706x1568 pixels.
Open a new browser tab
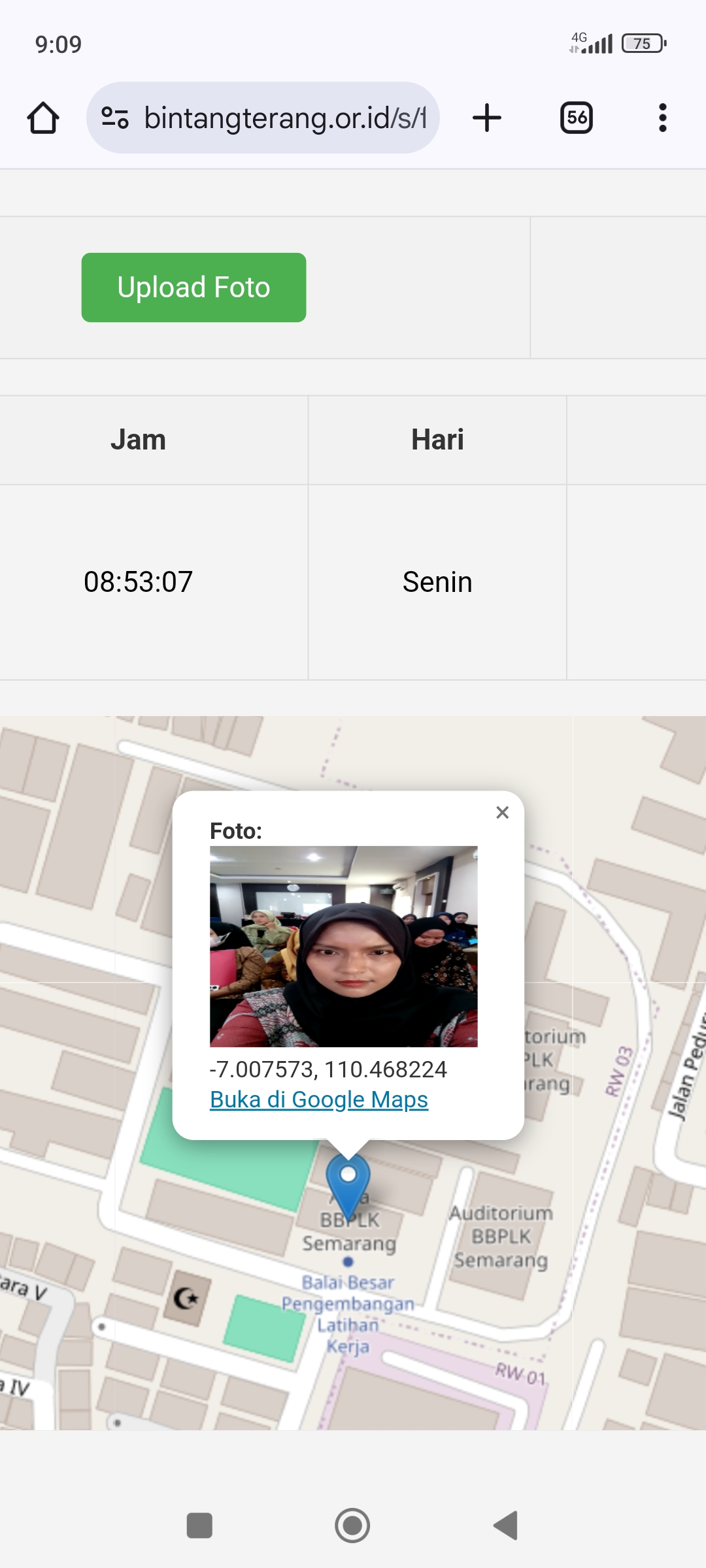point(487,118)
